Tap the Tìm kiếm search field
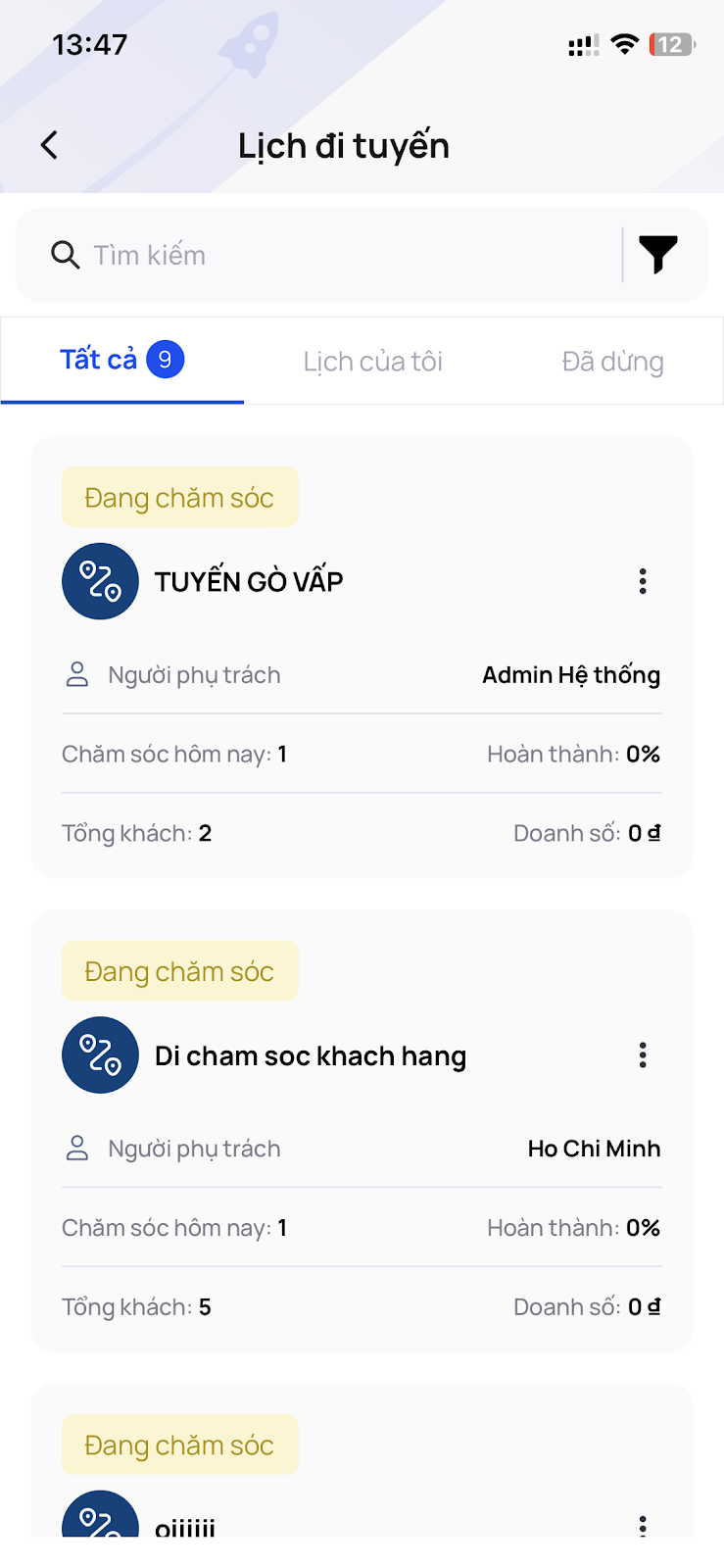 (323, 255)
